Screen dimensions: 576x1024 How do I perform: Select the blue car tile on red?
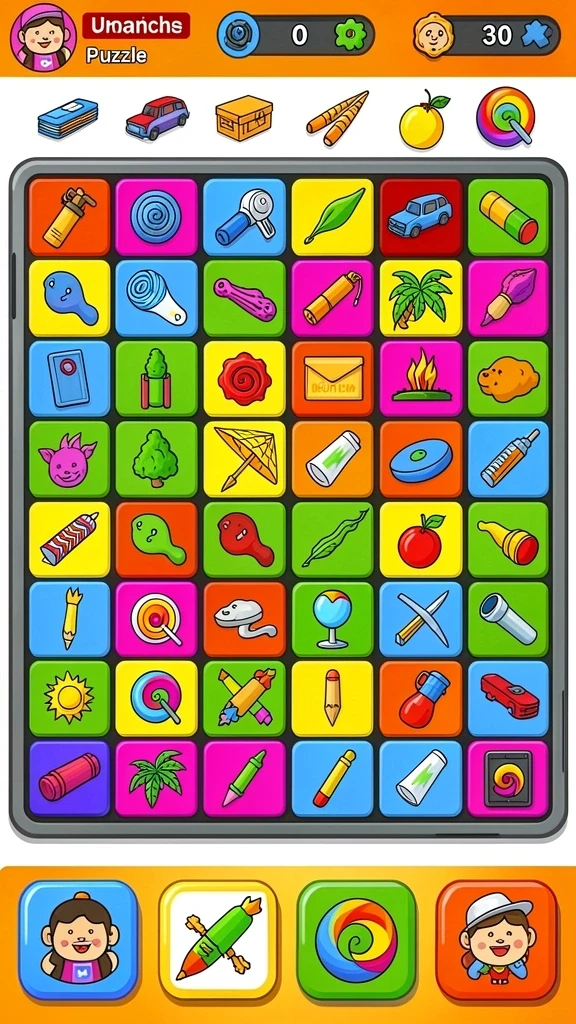(421, 217)
